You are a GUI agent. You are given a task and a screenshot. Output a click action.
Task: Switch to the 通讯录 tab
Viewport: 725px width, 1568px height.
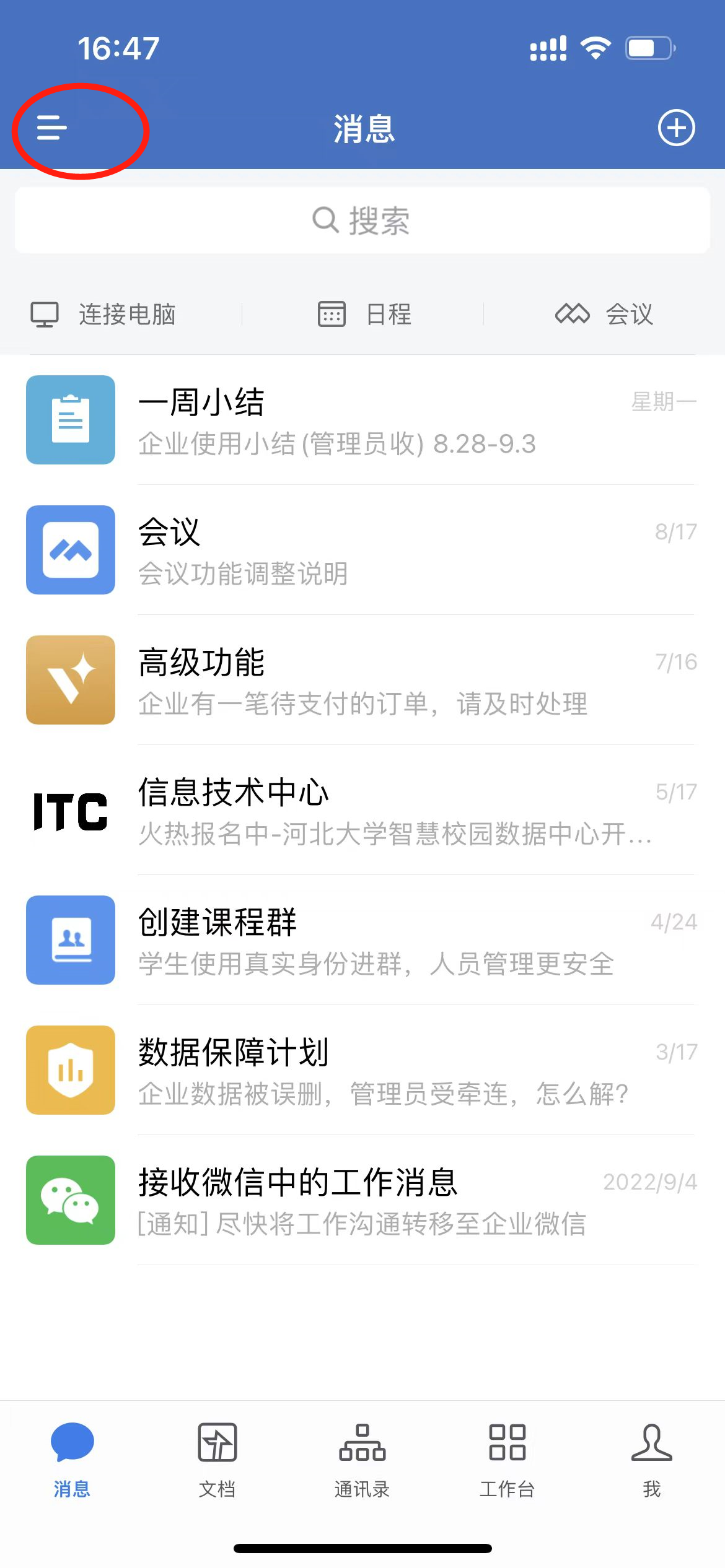tap(362, 1459)
